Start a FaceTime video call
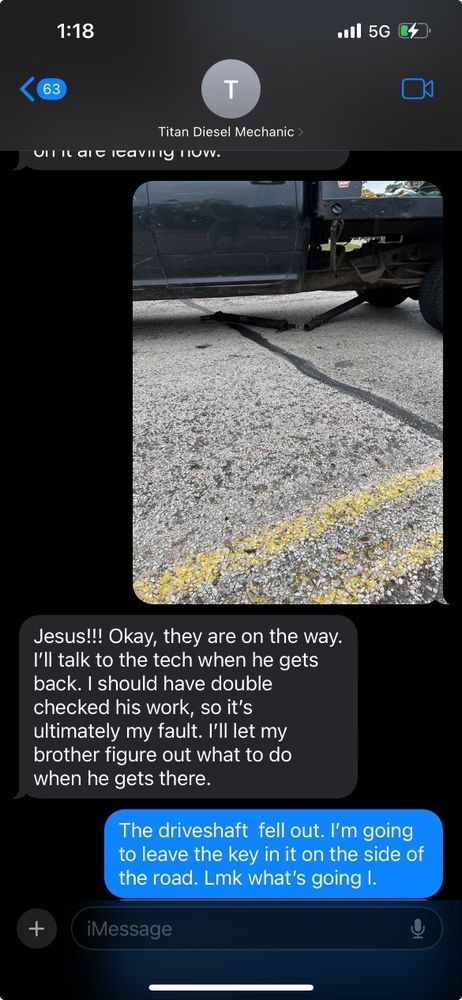This screenshot has width=462, height=1000. click(417, 89)
